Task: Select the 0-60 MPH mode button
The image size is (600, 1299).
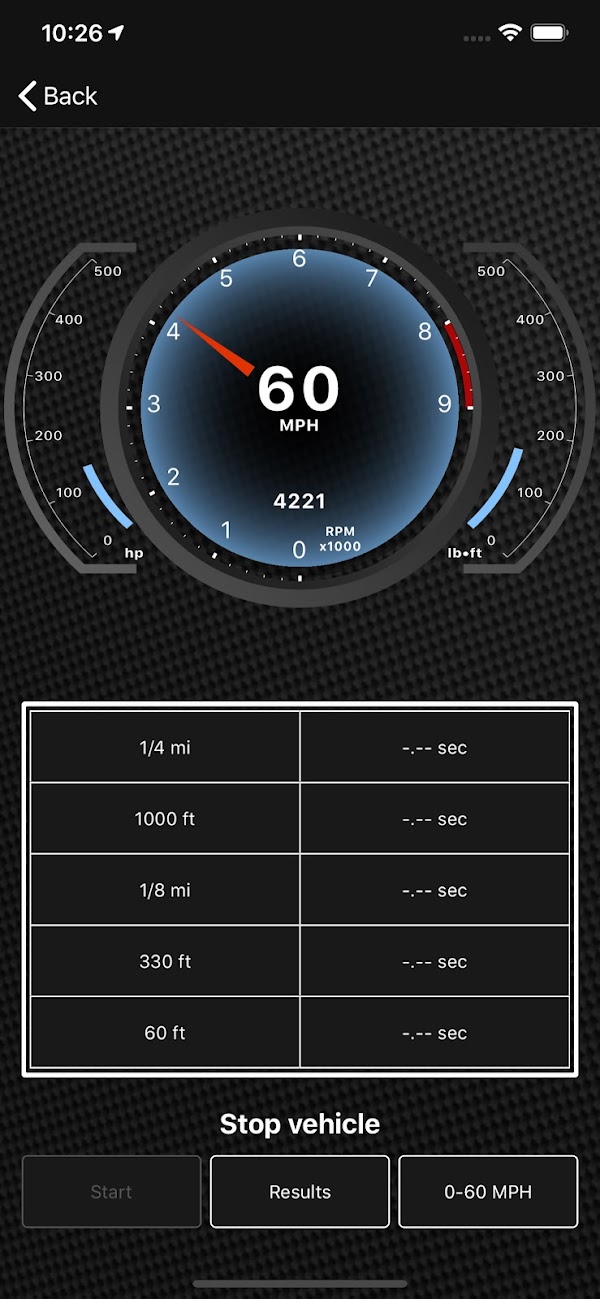Action: (x=488, y=1191)
